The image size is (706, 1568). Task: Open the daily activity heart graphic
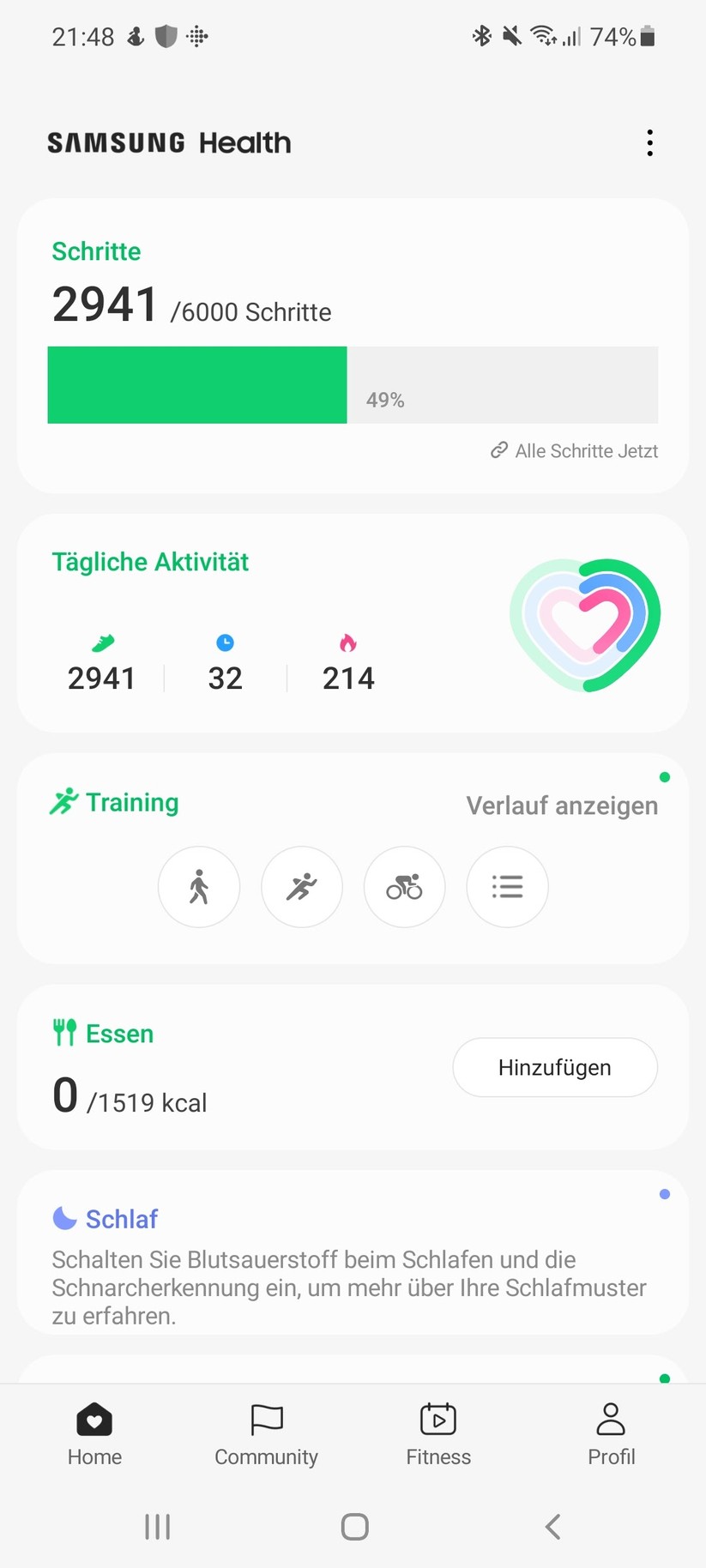tap(584, 624)
